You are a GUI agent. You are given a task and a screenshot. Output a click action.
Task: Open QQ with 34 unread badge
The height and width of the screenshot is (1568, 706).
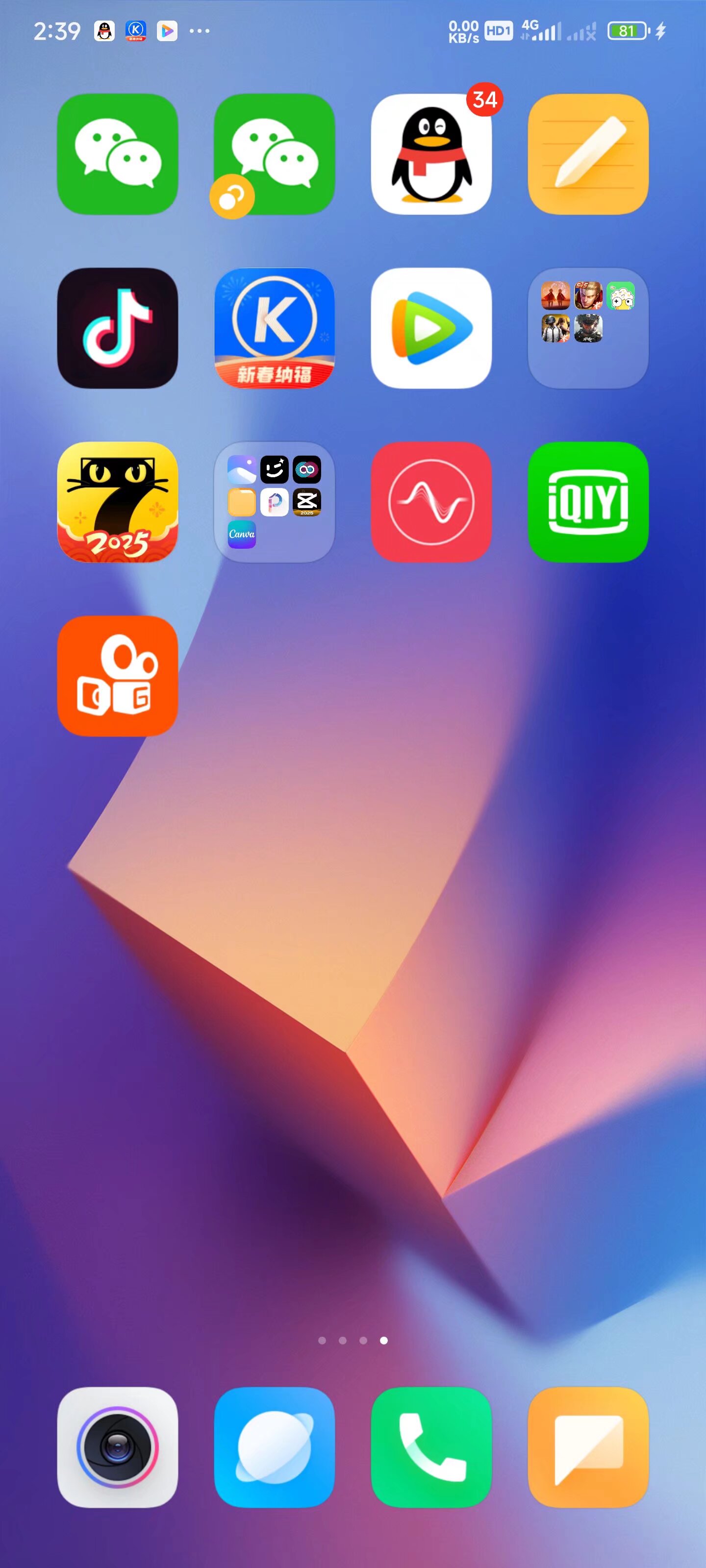click(x=431, y=154)
